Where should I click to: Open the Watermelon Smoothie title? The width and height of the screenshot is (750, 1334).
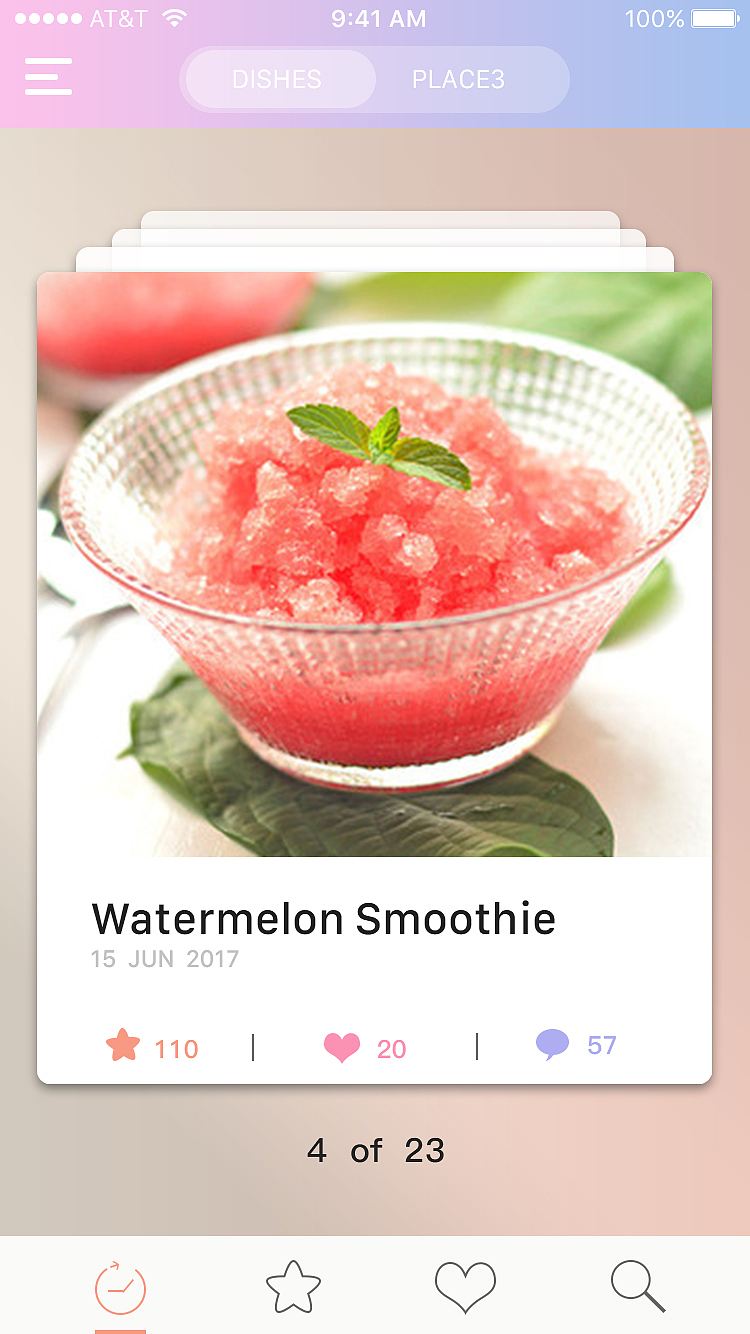click(x=322, y=917)
